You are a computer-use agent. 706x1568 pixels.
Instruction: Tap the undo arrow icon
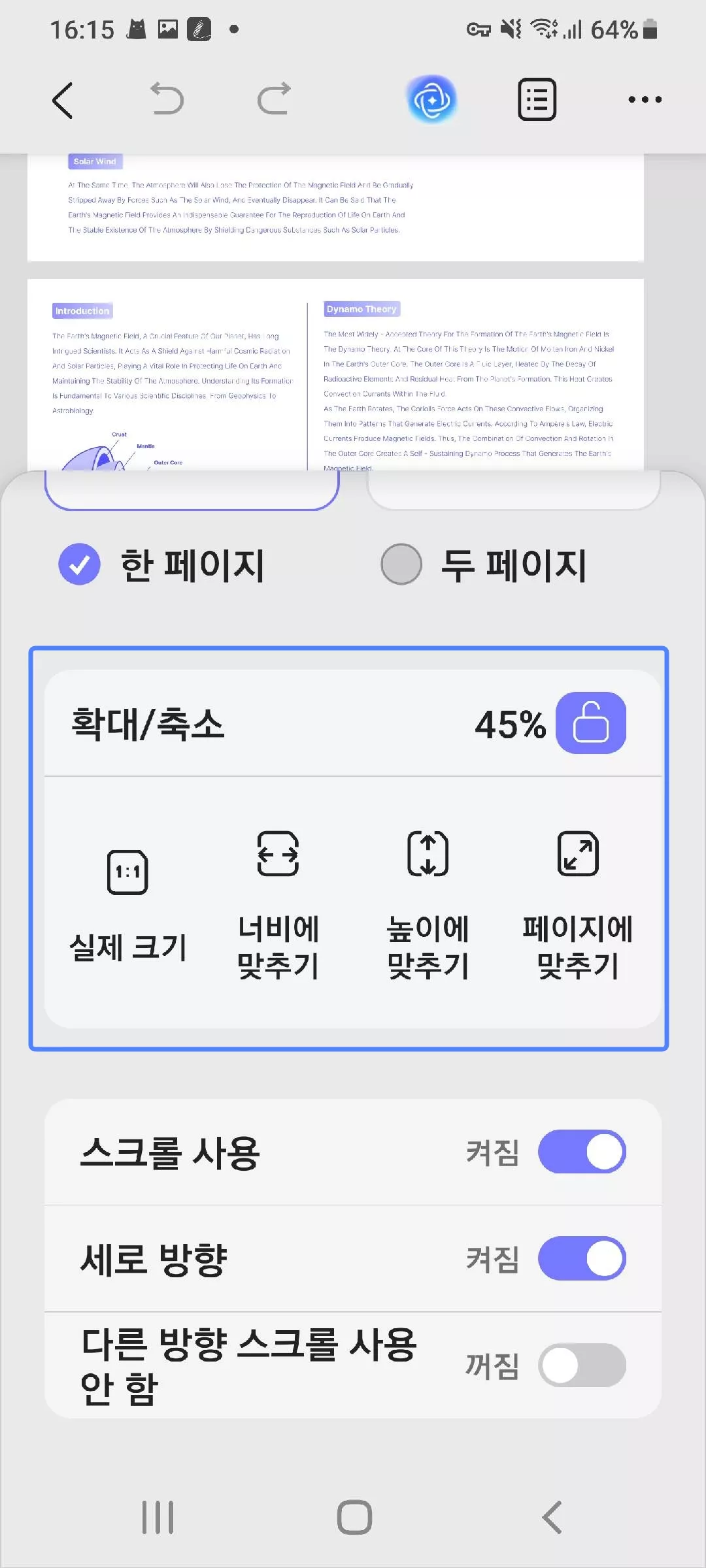[167, 99]
